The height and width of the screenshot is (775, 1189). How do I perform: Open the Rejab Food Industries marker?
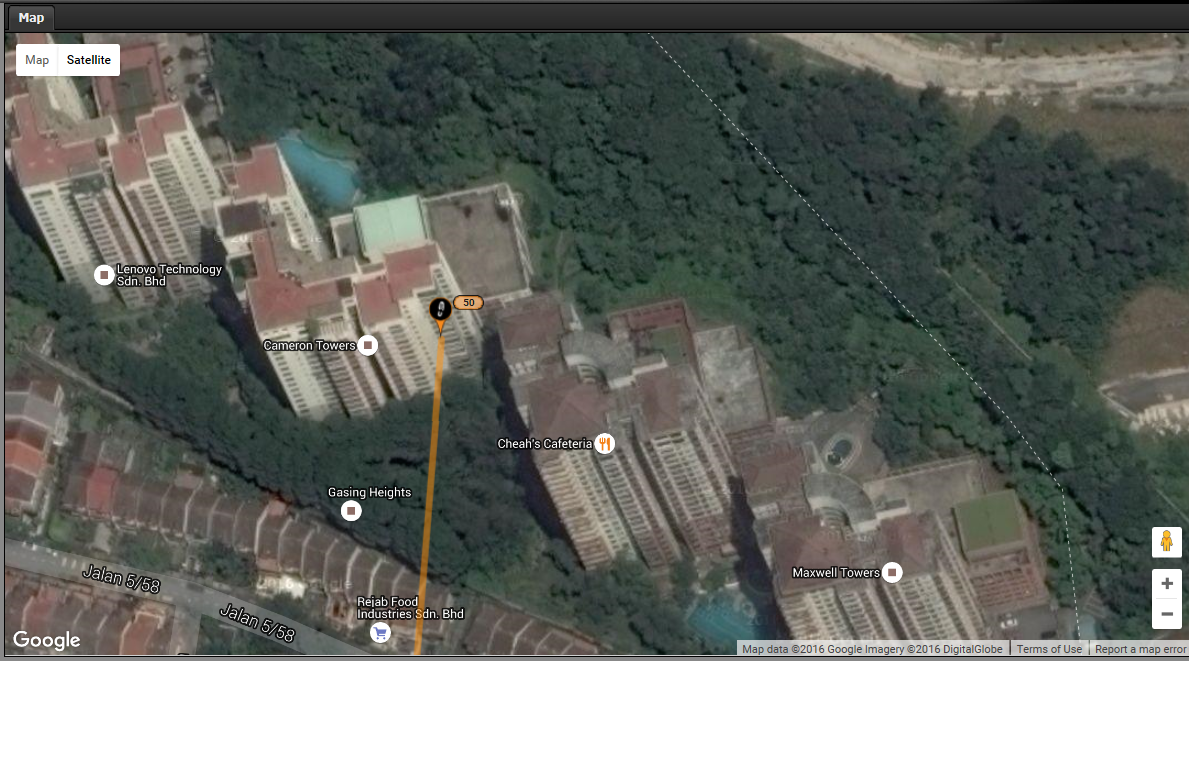[x=381, y=632]
